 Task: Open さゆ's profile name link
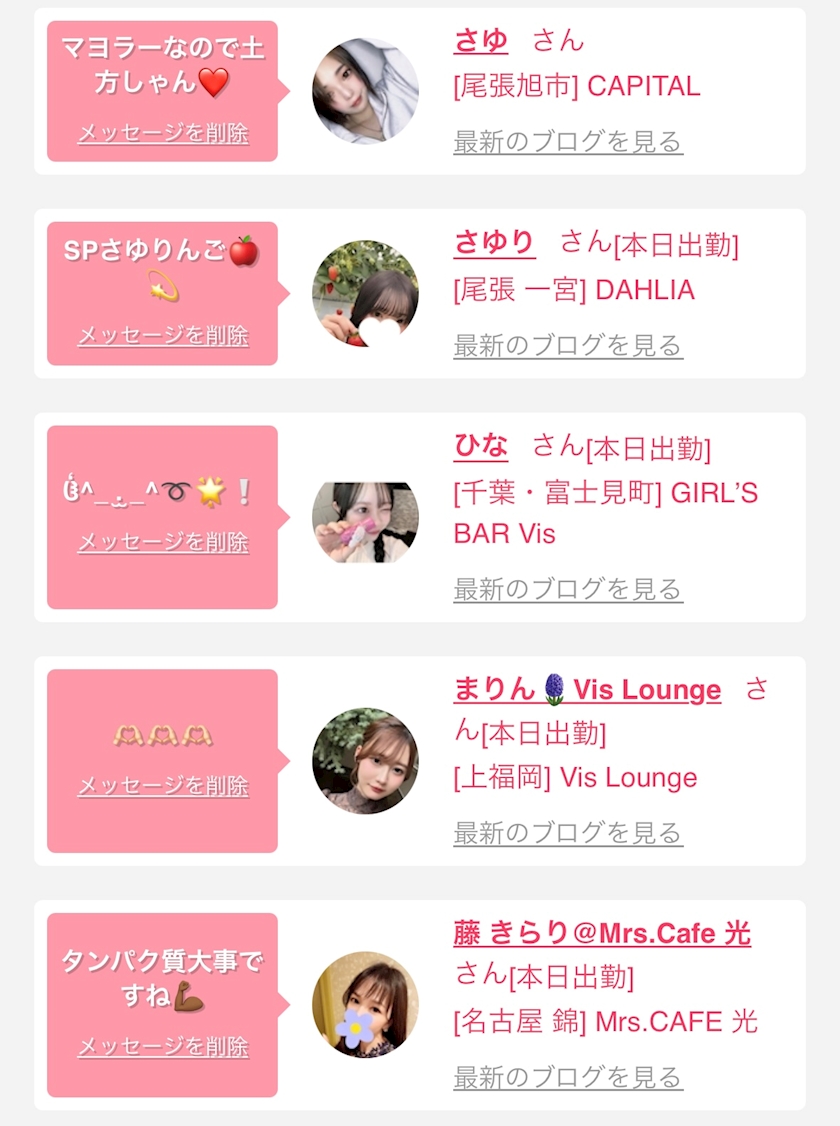[481, 40]
